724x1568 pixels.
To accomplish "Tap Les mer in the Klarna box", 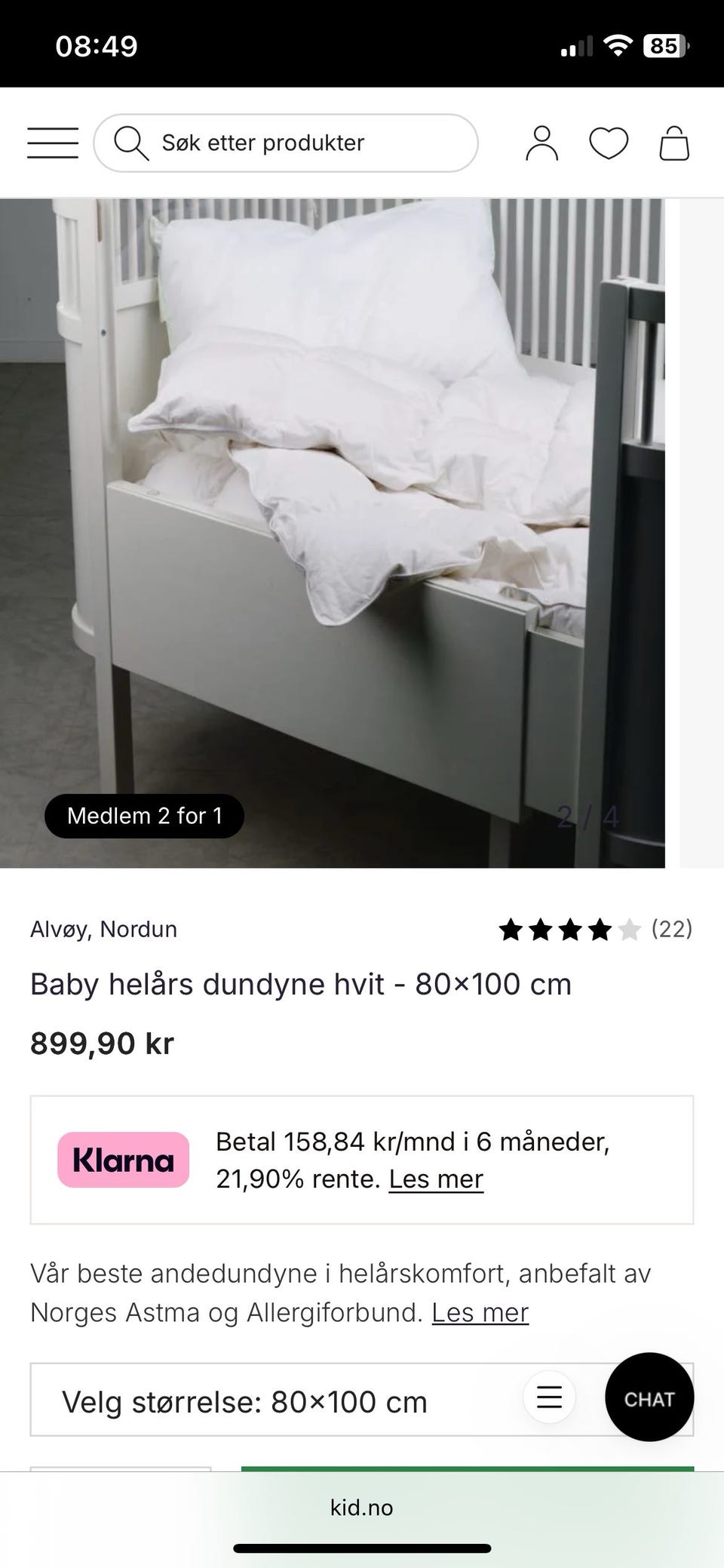I will coord(436,1179).
